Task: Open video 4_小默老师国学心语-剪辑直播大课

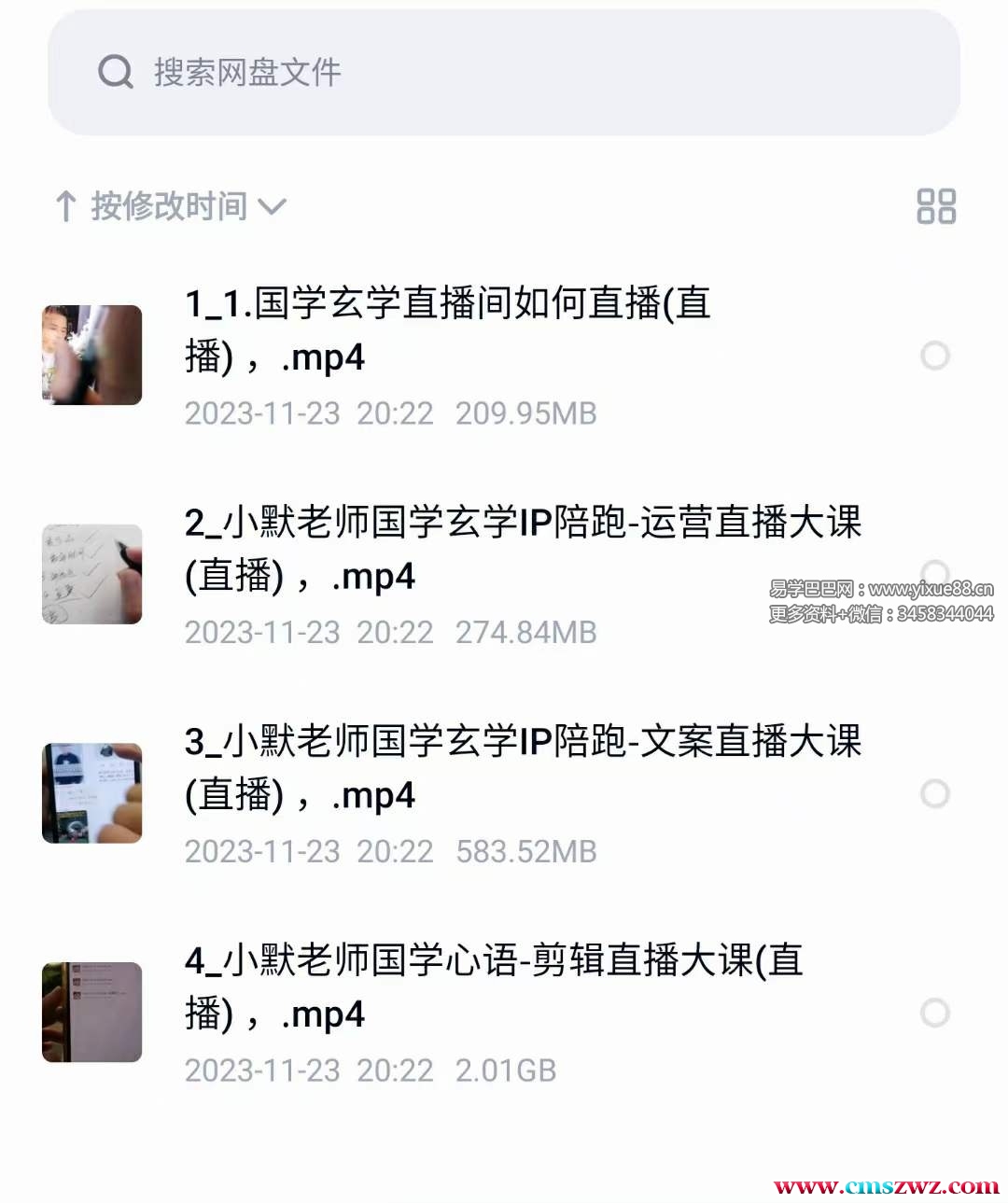Action: [x=495, y=986]
